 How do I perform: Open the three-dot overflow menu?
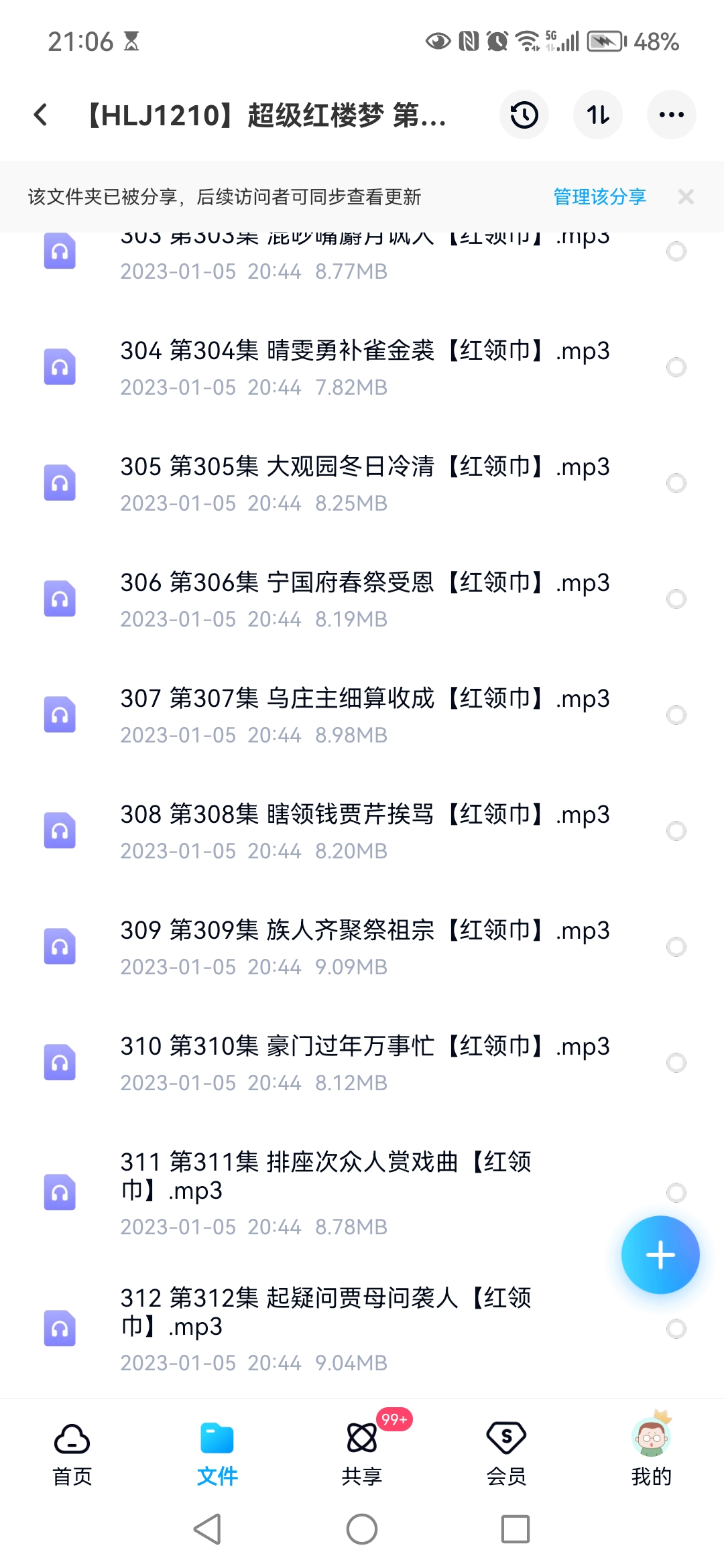[x=672, y=115]
